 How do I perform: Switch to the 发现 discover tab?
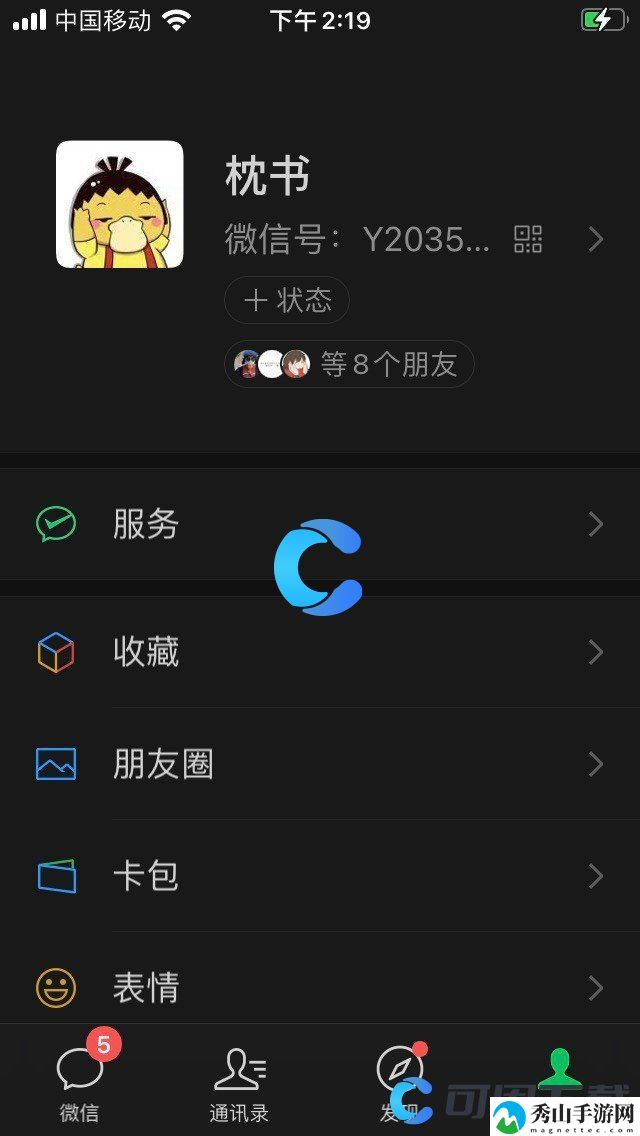399,1080
